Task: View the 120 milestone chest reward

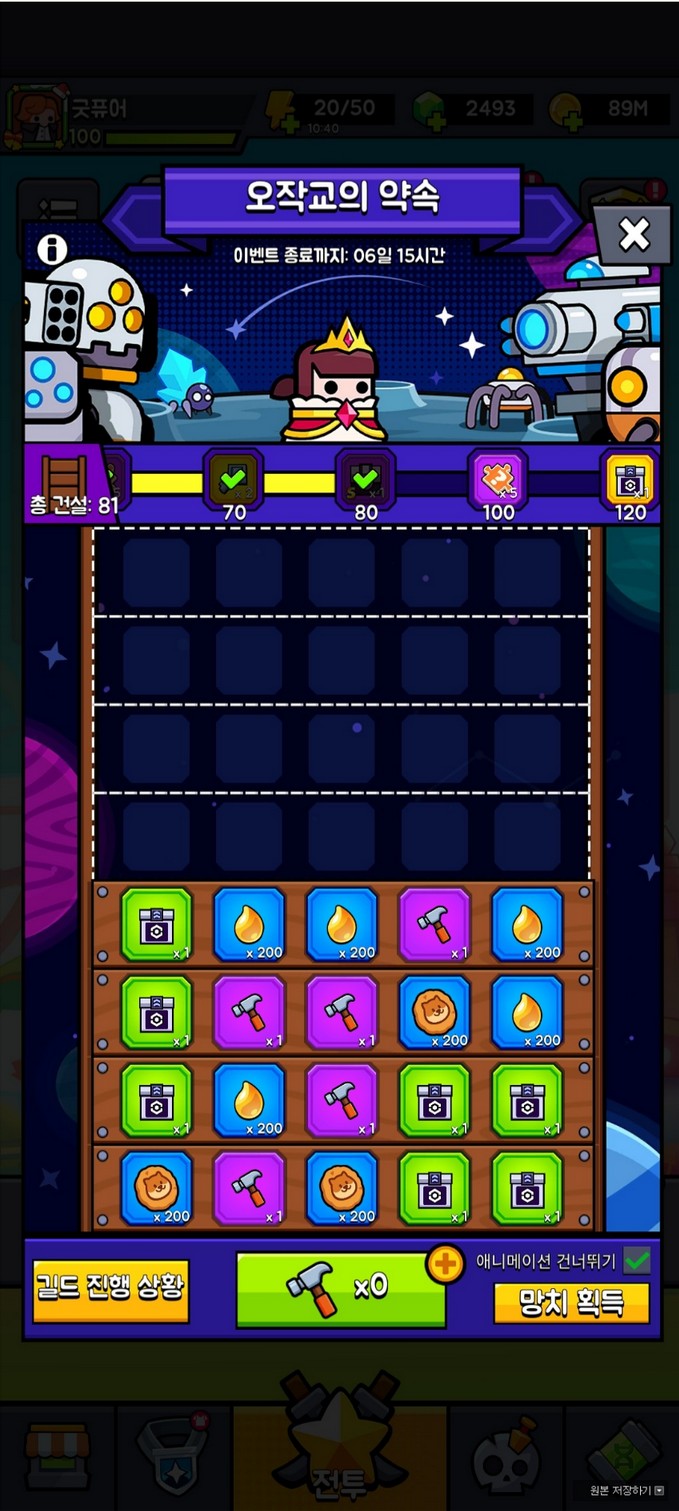Action: click(630, 479)
